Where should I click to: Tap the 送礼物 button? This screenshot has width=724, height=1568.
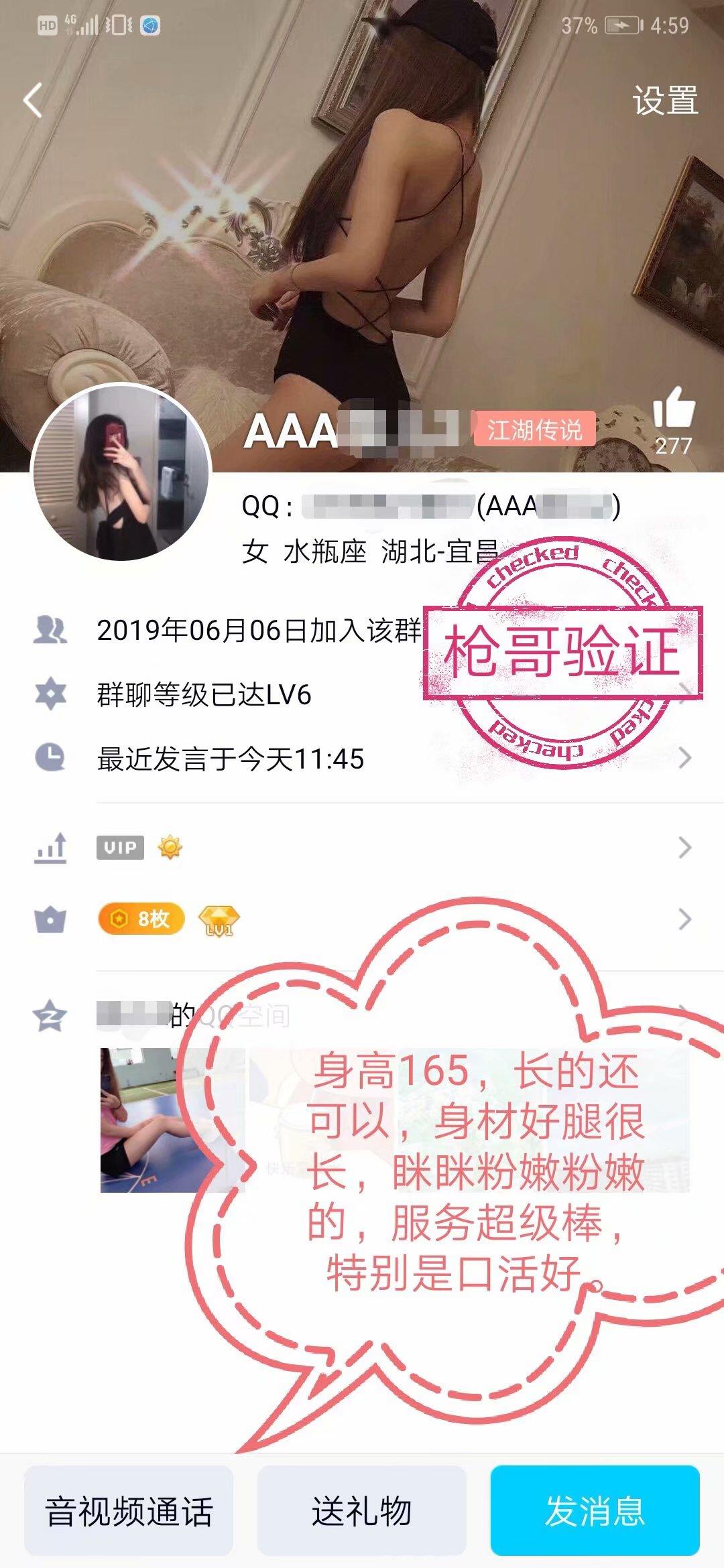pos(361,1512)
